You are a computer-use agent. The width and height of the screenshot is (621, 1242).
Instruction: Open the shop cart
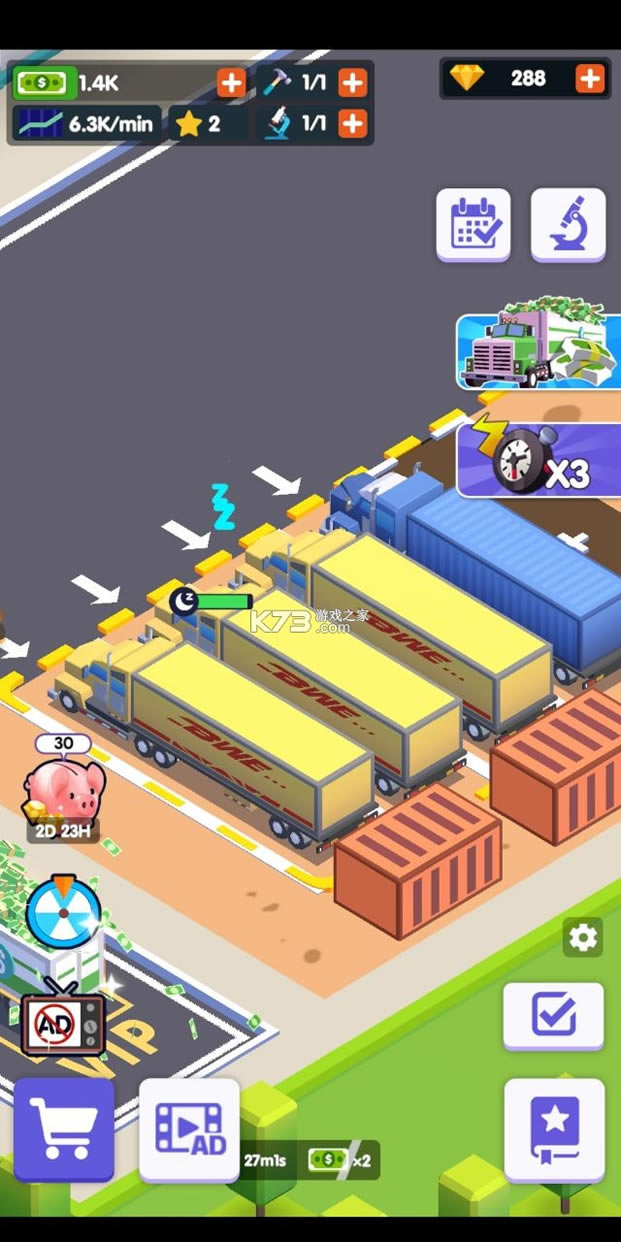pos(64,1130)
